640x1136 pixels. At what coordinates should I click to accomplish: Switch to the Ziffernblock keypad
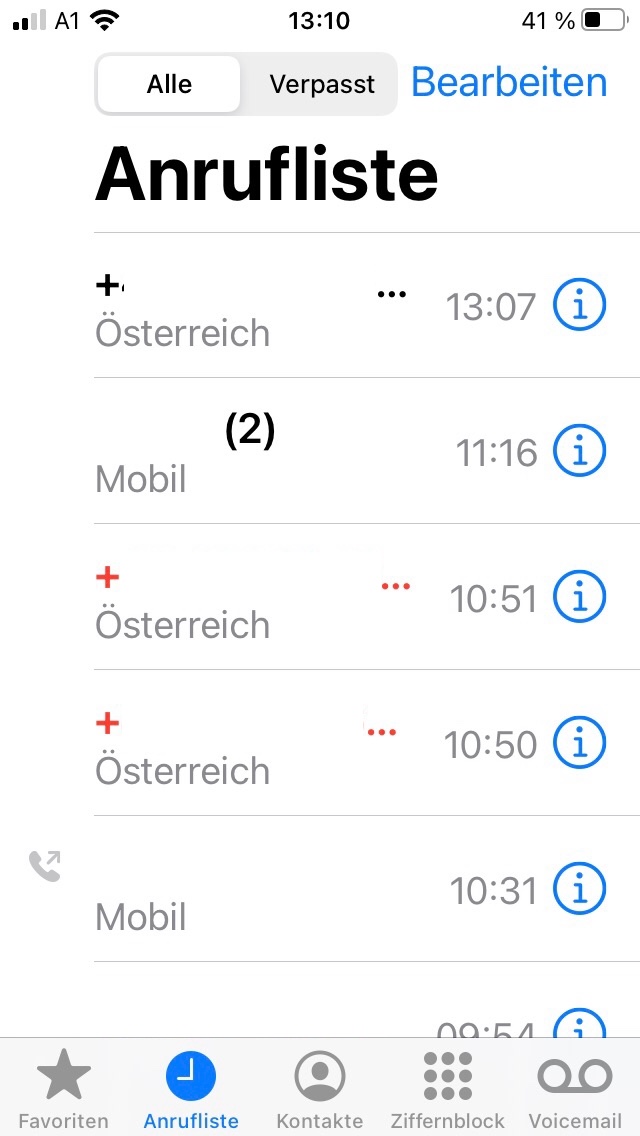[x=448, y=1088]
